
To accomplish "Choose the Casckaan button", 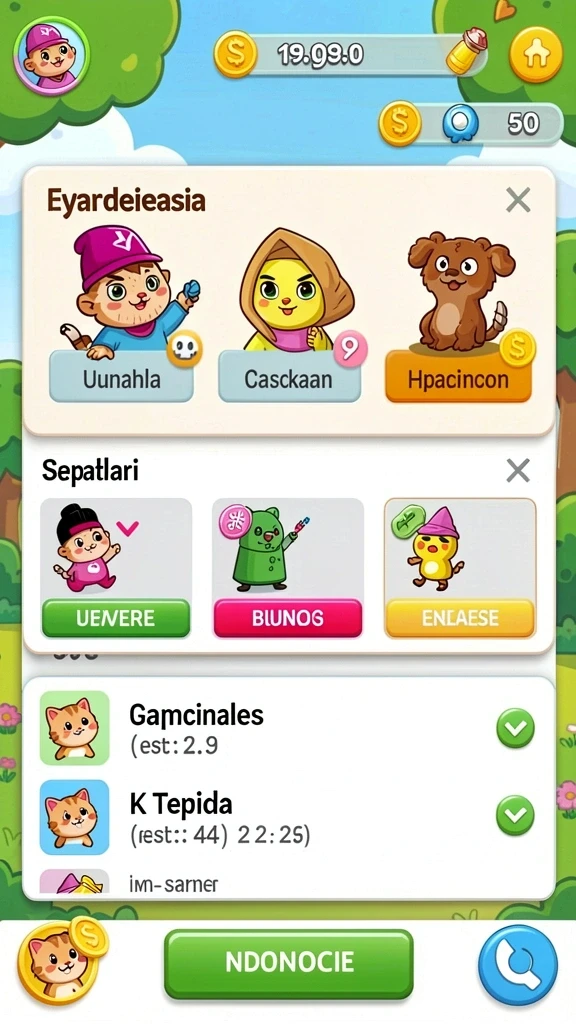I will pyautogui.click(x=289, y=377).
